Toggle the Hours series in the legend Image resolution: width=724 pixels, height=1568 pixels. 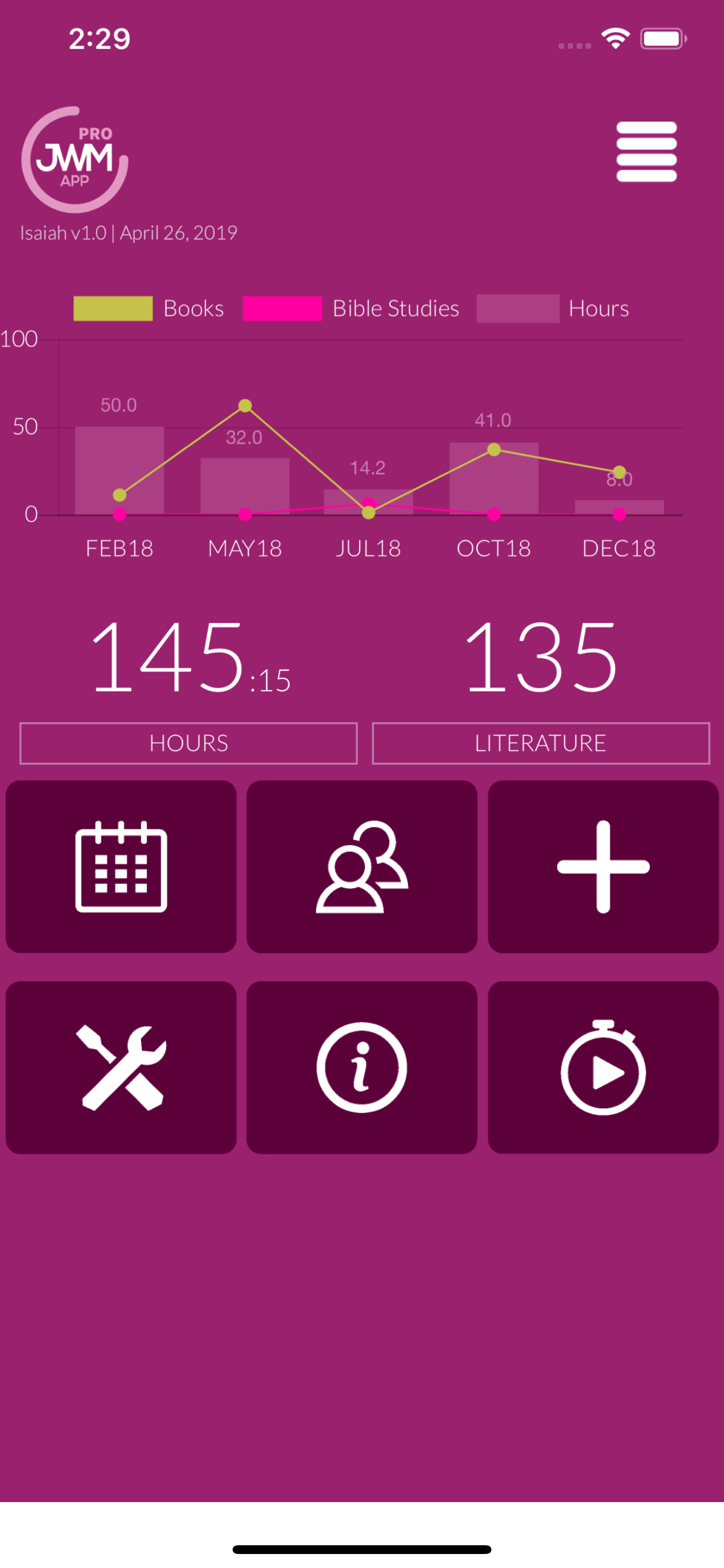coord(599,309)
